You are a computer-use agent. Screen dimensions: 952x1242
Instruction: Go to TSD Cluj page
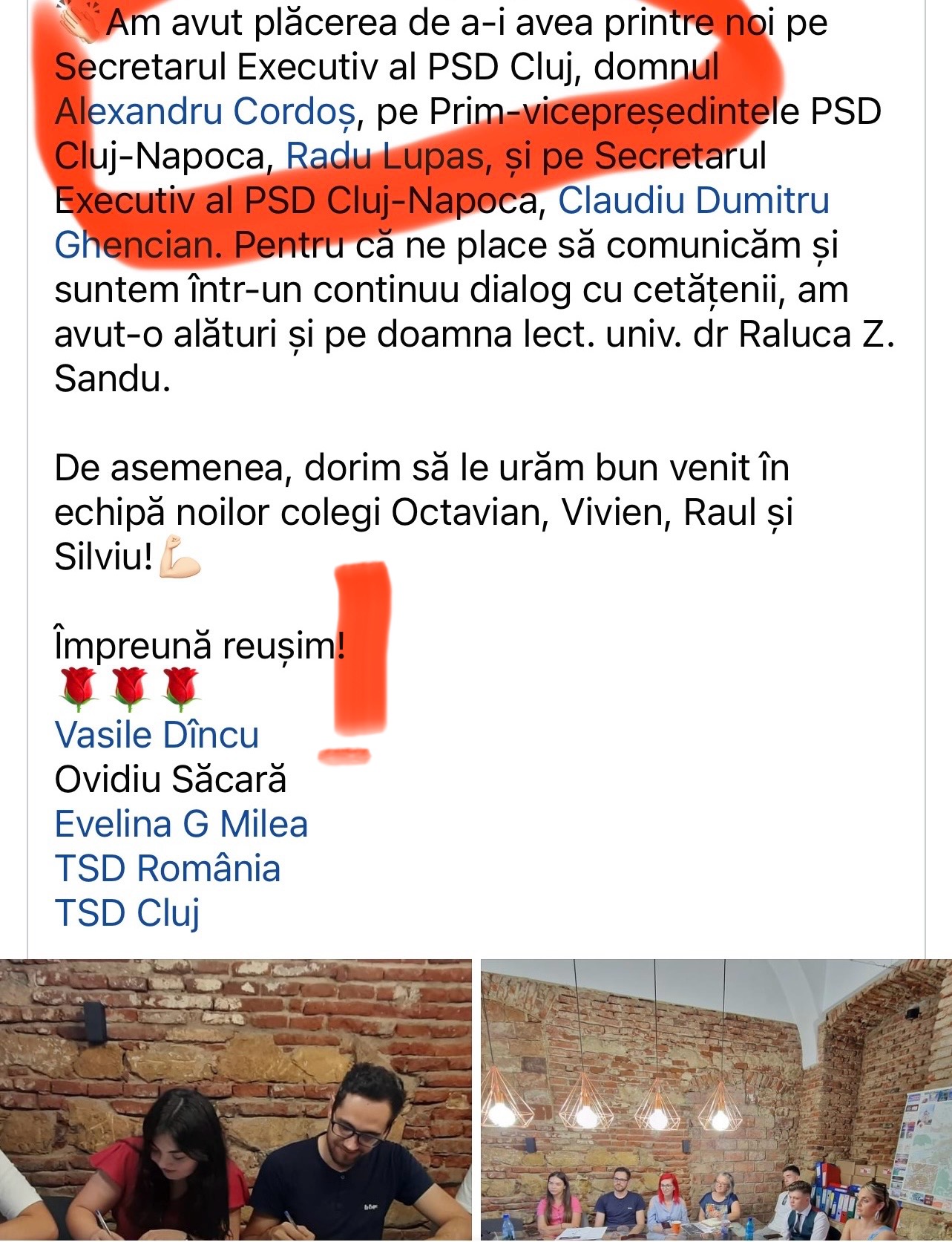[128, 914]
